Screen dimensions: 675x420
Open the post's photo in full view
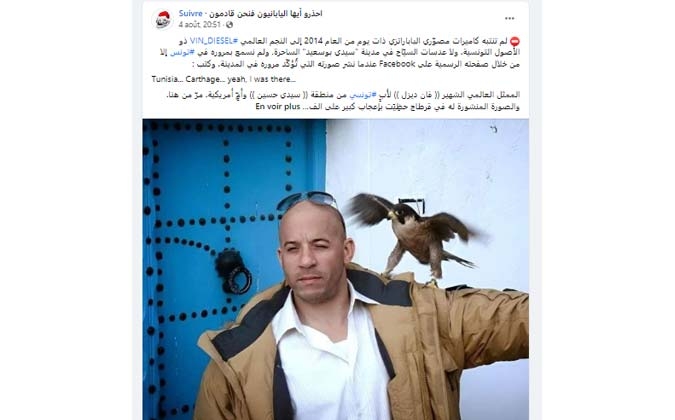pos(335,268)
